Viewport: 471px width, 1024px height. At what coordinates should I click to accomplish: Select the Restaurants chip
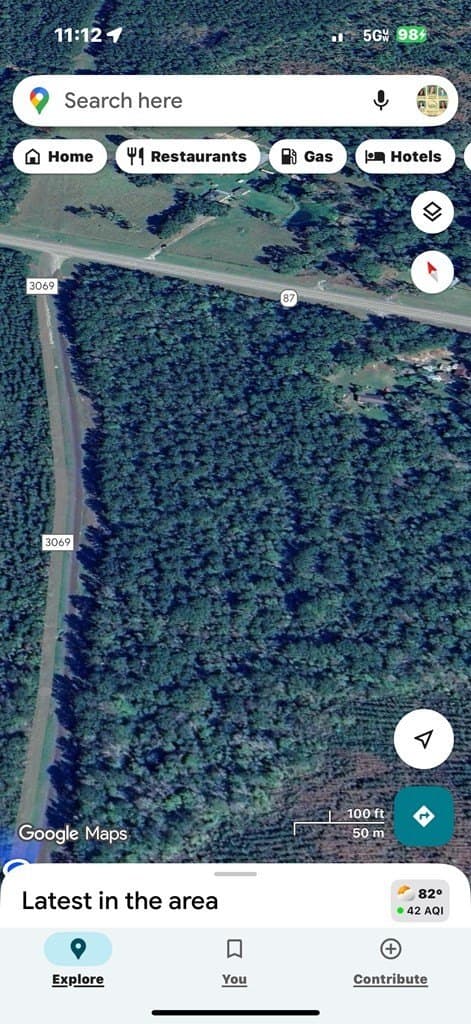(188, 157)
